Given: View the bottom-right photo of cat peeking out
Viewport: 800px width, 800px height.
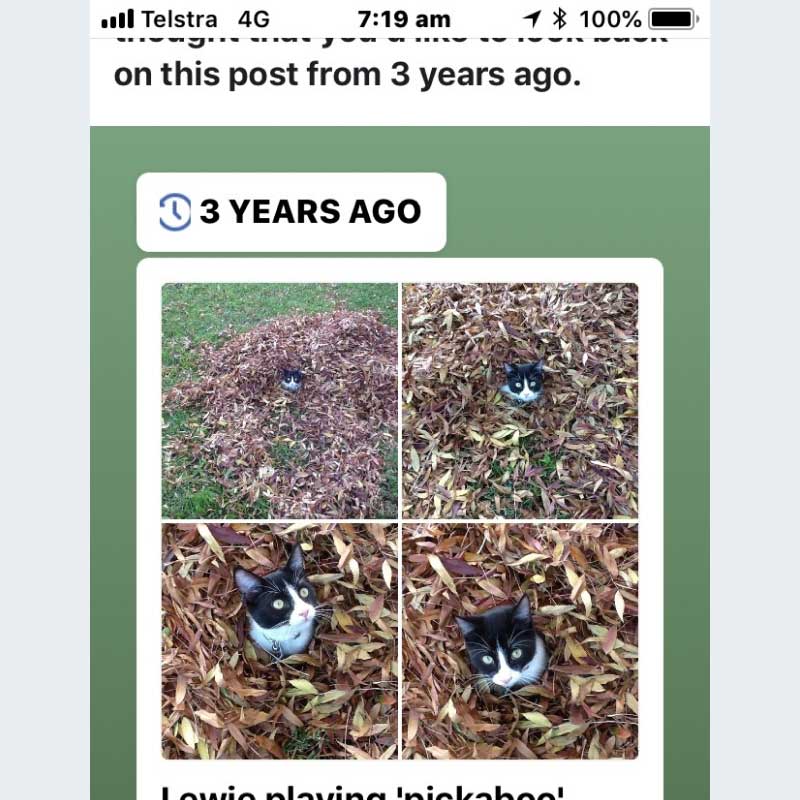Looking at the screenshot, I should (x=520, y=640).
